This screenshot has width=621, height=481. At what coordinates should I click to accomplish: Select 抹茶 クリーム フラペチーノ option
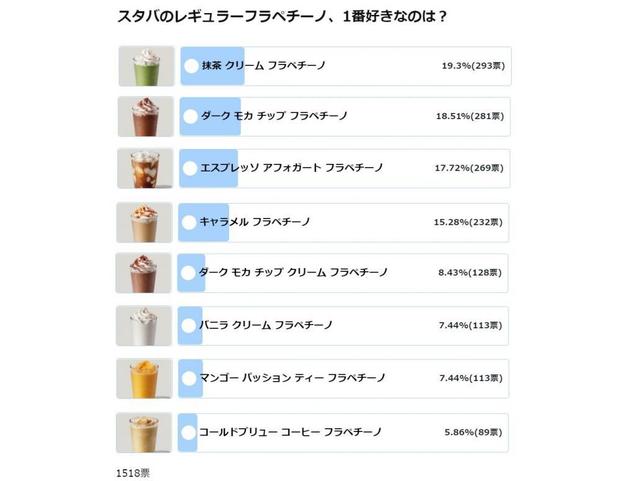tap(191, 66)
